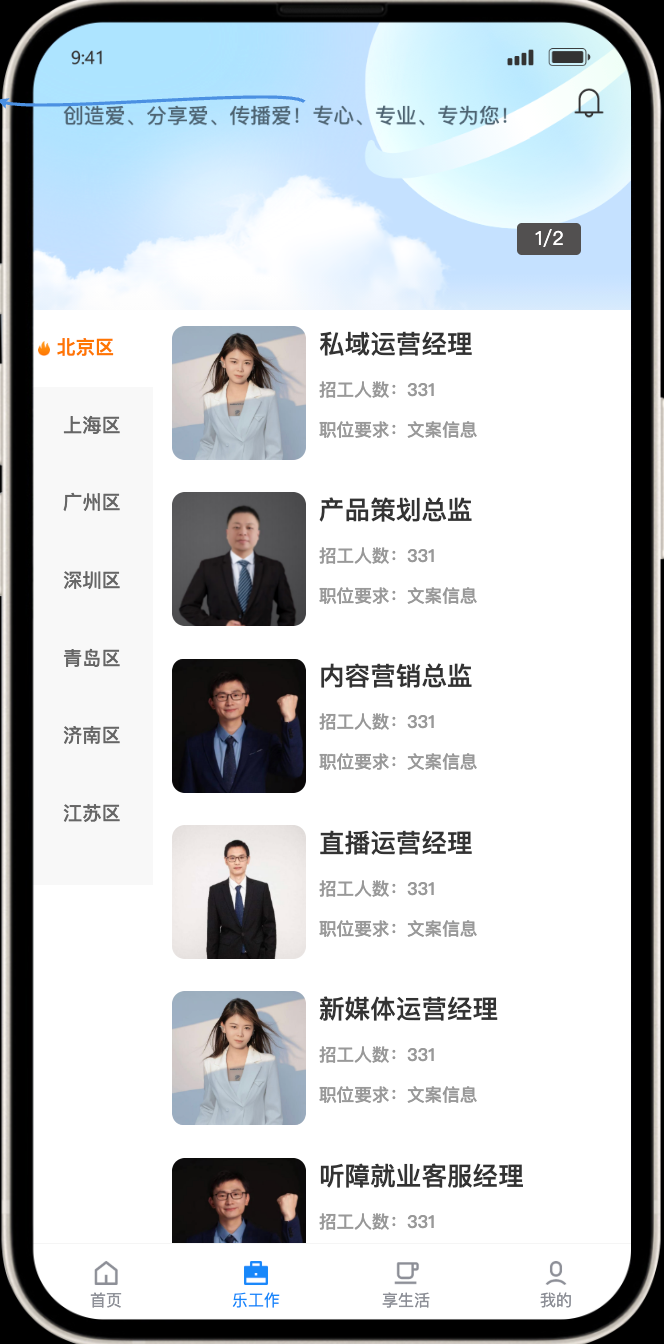Tap the 乐工作 bottom tab

(256, 1284)
